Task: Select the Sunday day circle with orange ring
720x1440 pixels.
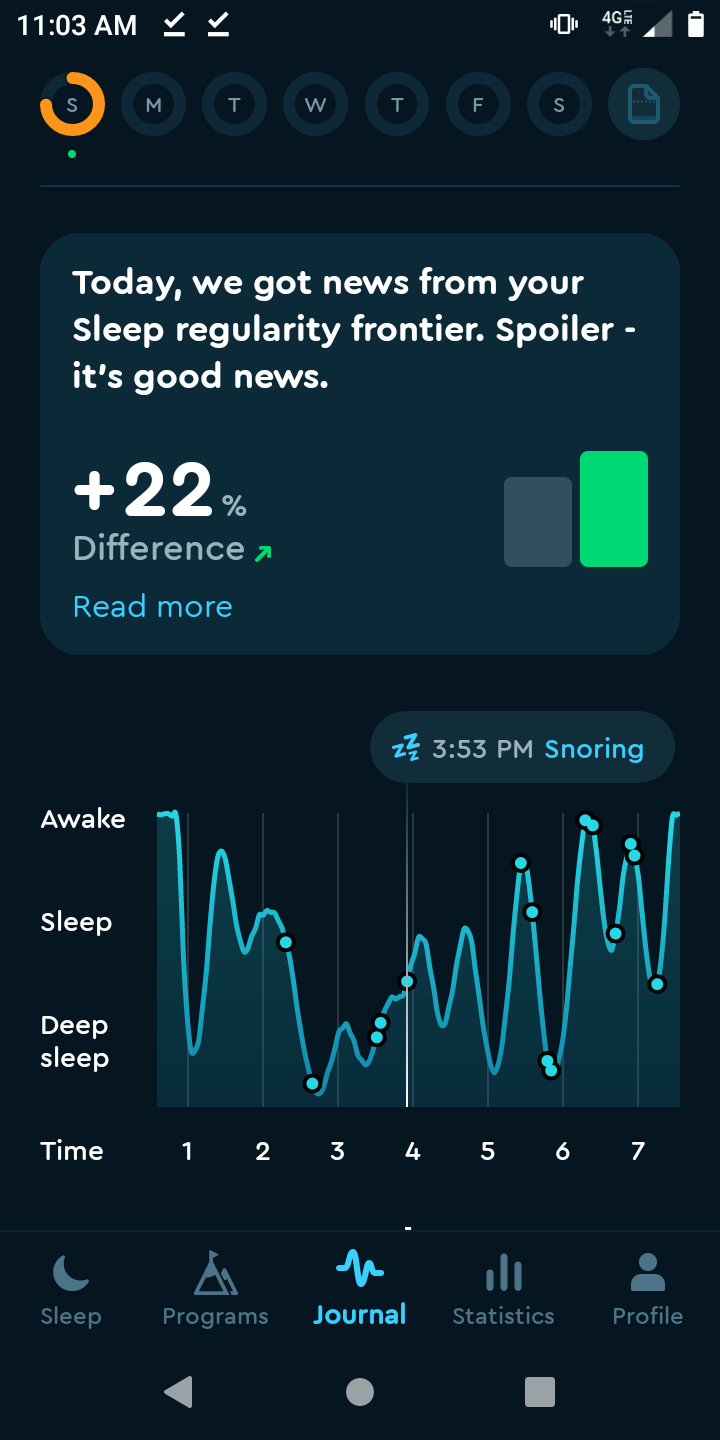Action: tap(72, 104)
